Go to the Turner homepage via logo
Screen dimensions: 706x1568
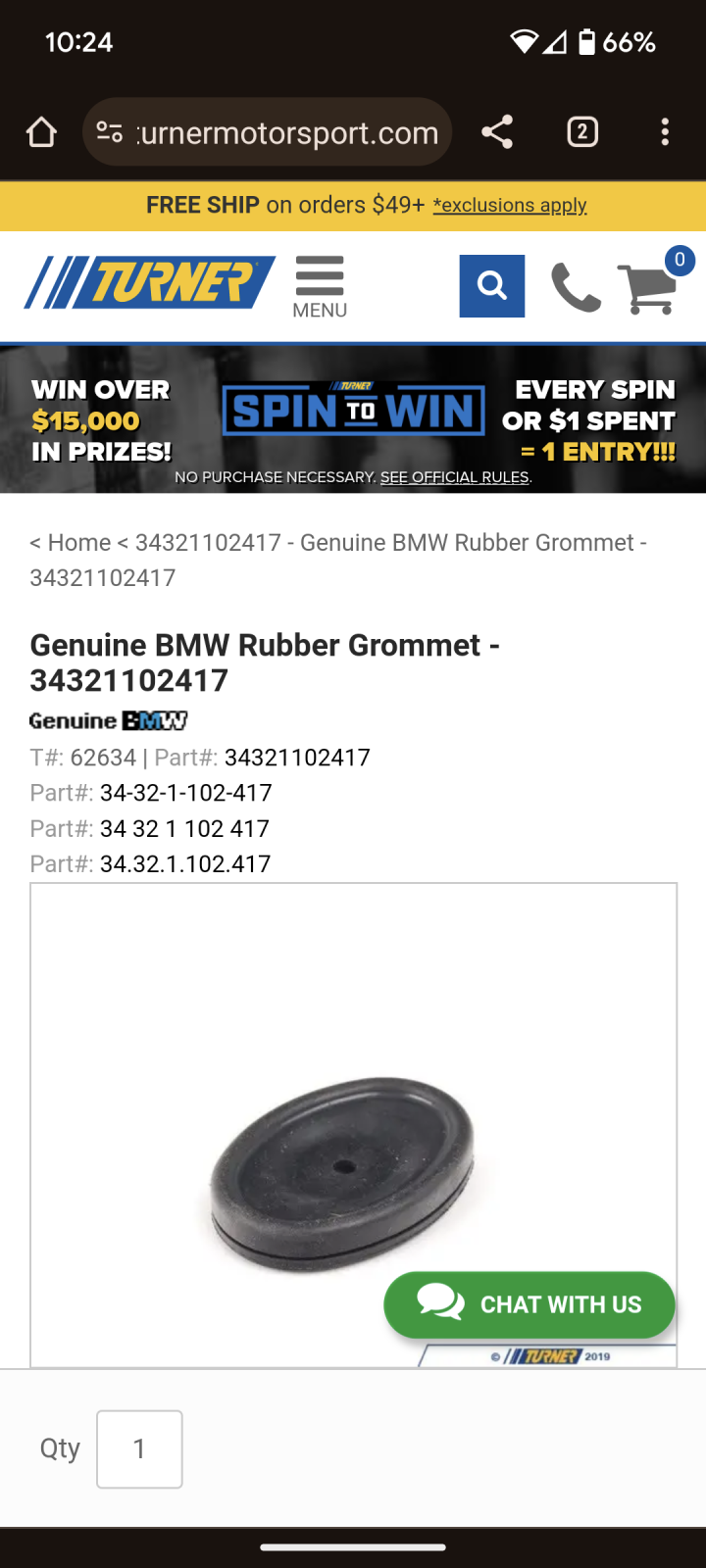[x=150, y=283]
